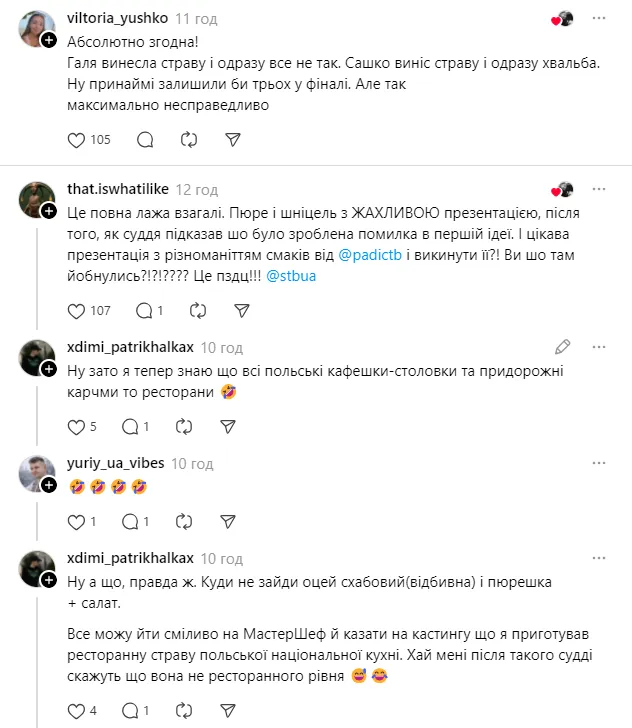Like viltoria_yushko's comment
Viewport: 632px width, 728px height.
[77, 140]
